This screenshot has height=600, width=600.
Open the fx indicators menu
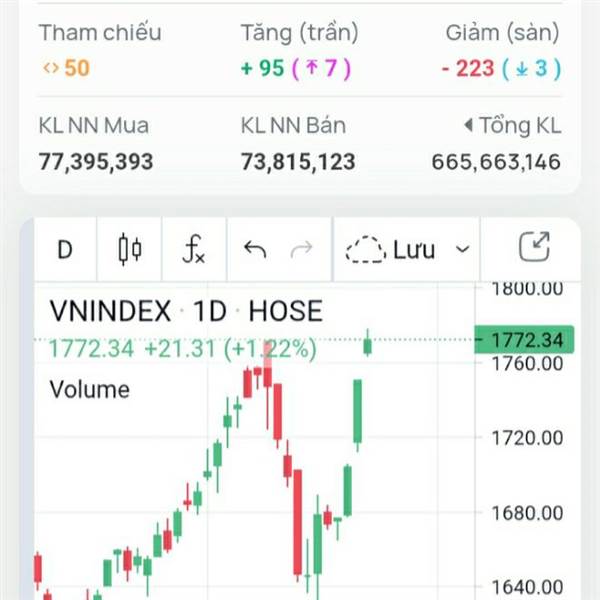coord(193,249)
